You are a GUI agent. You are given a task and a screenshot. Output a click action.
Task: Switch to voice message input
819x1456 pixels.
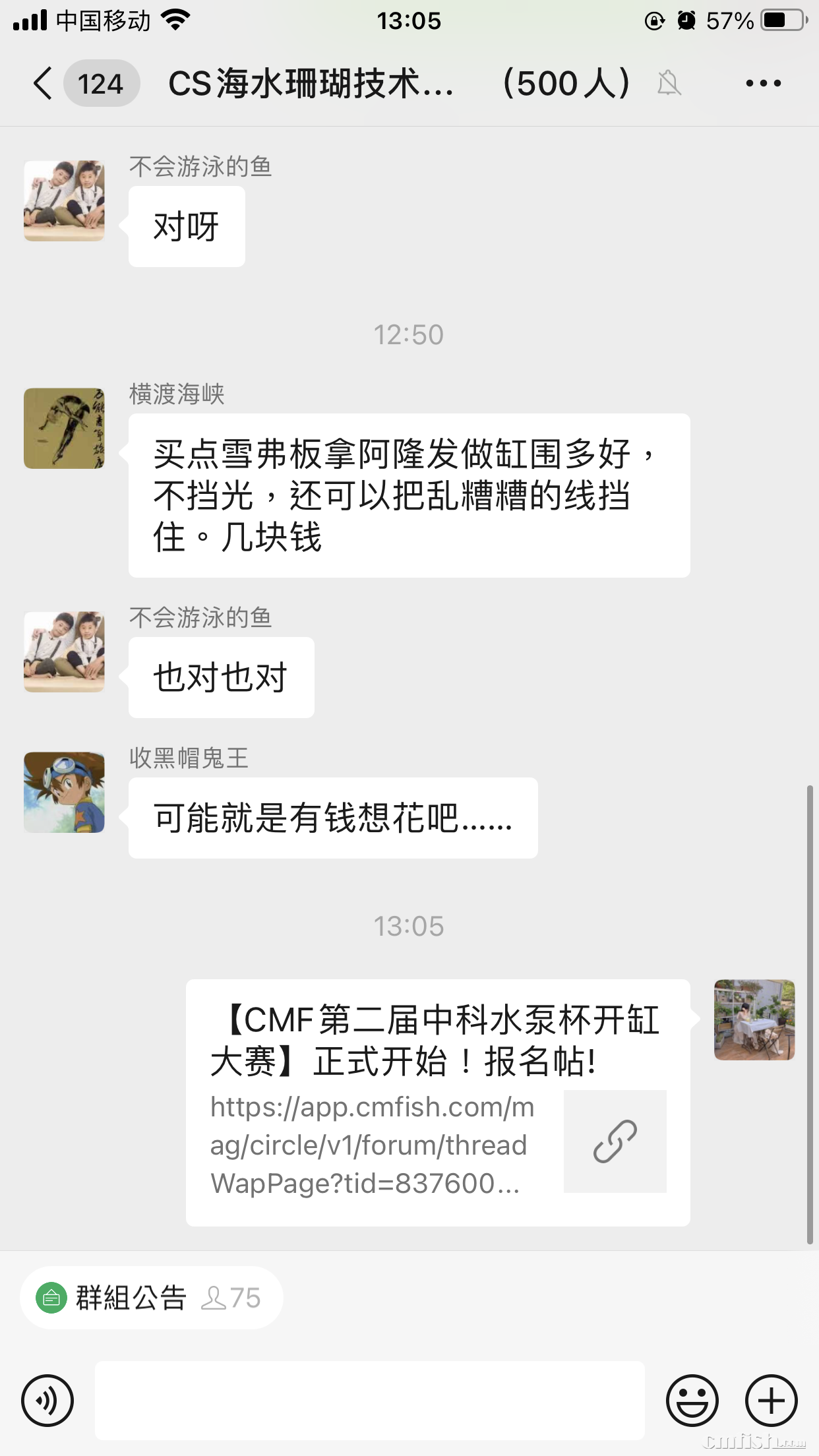coord(47,1400)
